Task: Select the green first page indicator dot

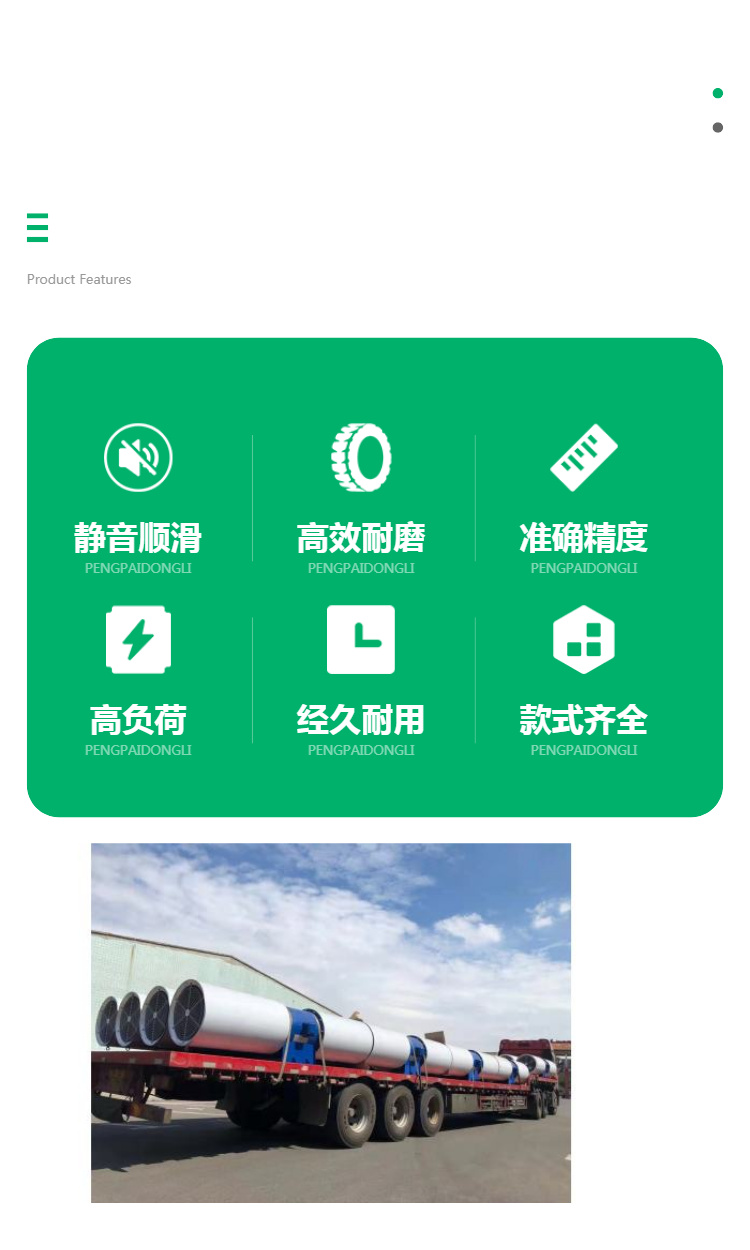Action: [717, 93]
